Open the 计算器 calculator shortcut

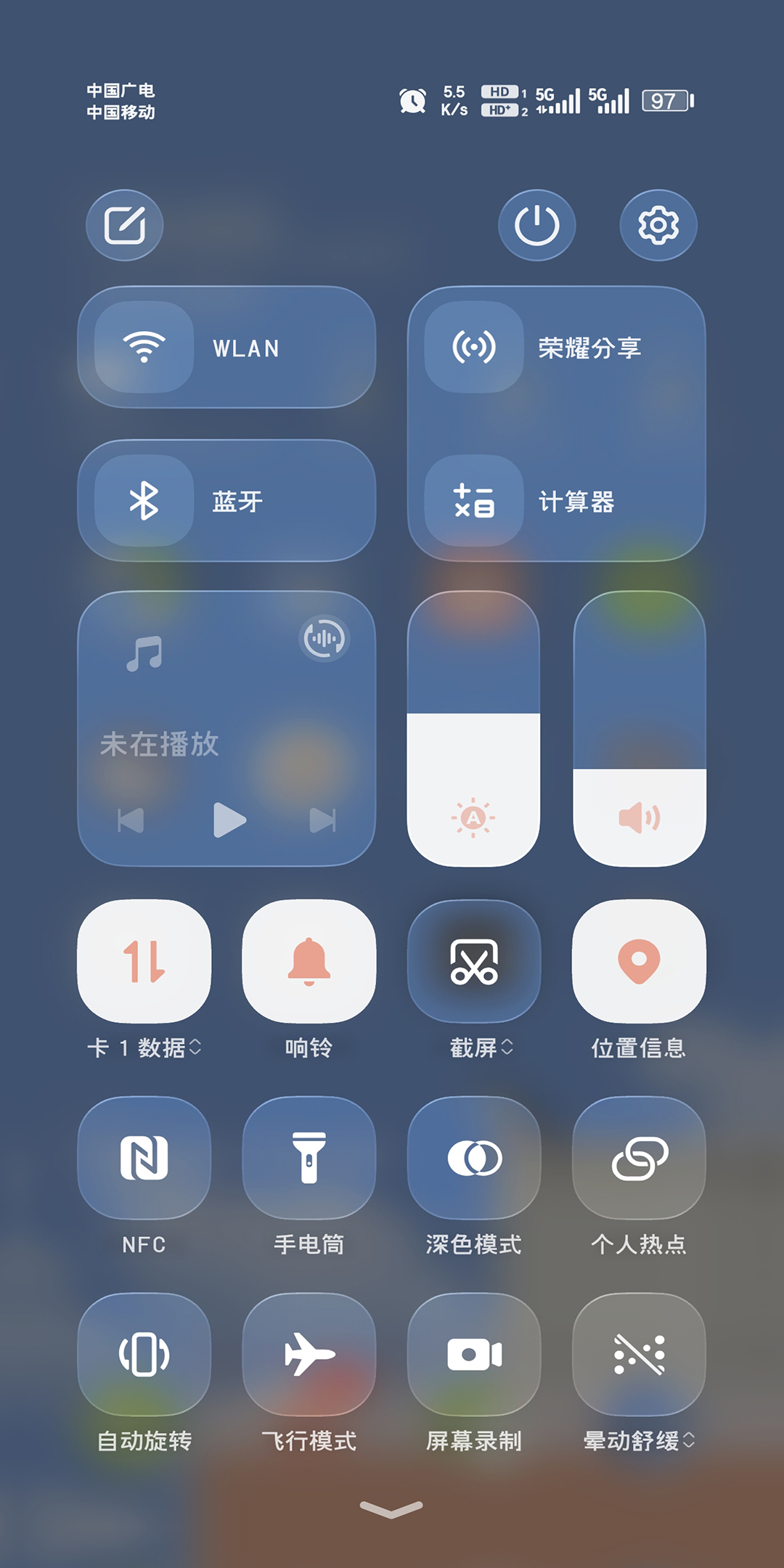point(474,501)
